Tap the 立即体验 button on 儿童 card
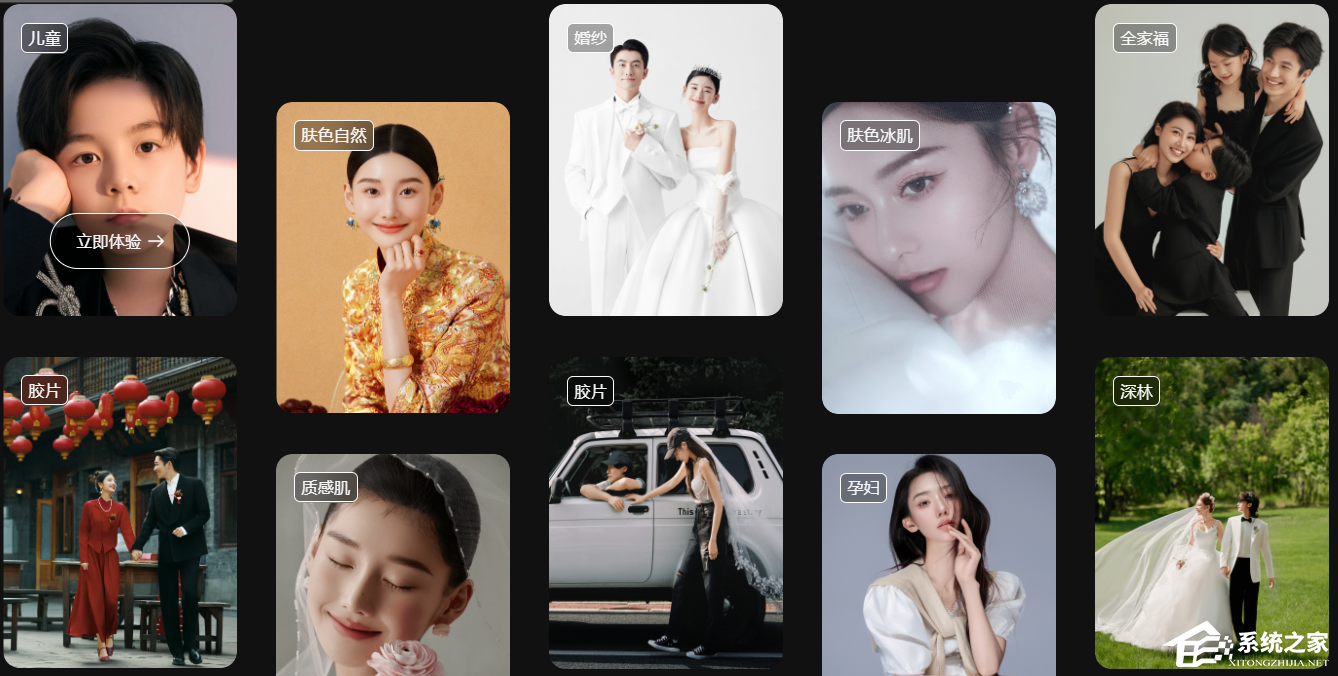This screenshot has width=1338, height=676. (x=120, y=241)
